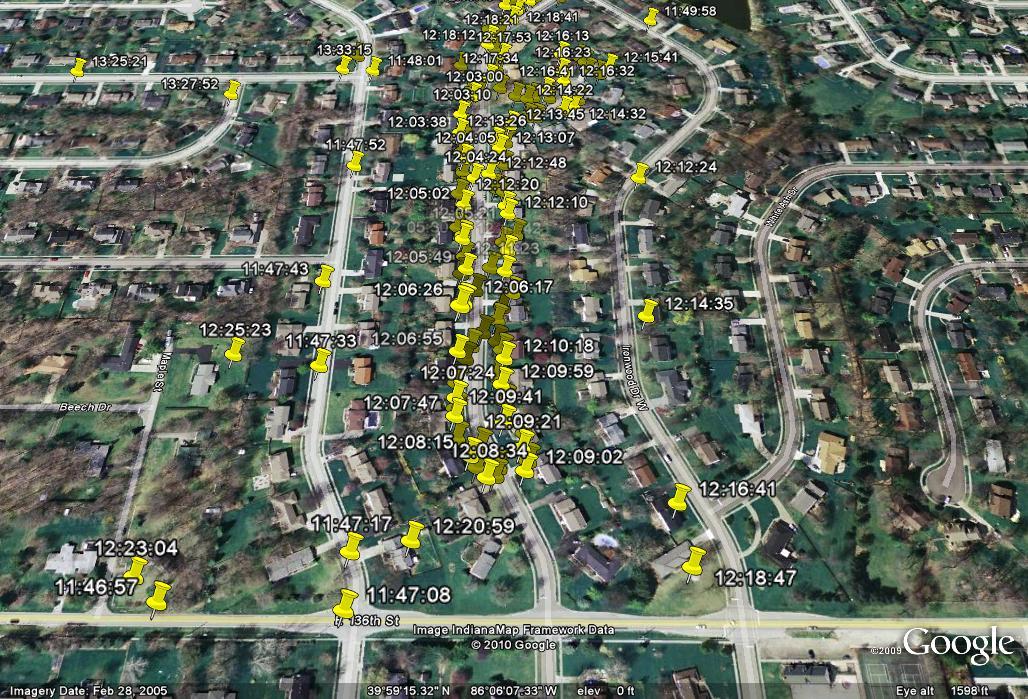
Task: Tap the placemark labeled 11:47:52
Action: pos(356,161)
